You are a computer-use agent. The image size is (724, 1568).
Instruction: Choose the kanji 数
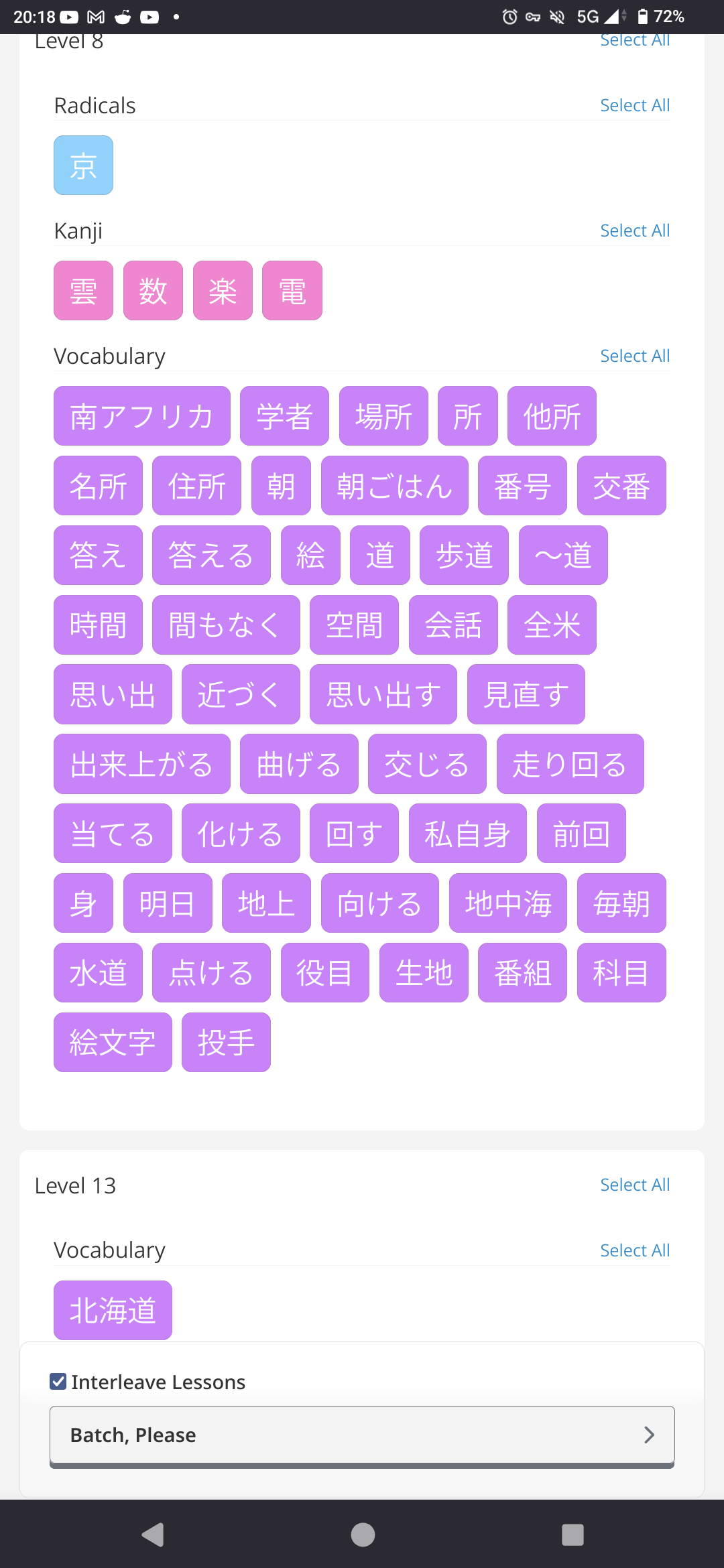click(x=153, y=291)
